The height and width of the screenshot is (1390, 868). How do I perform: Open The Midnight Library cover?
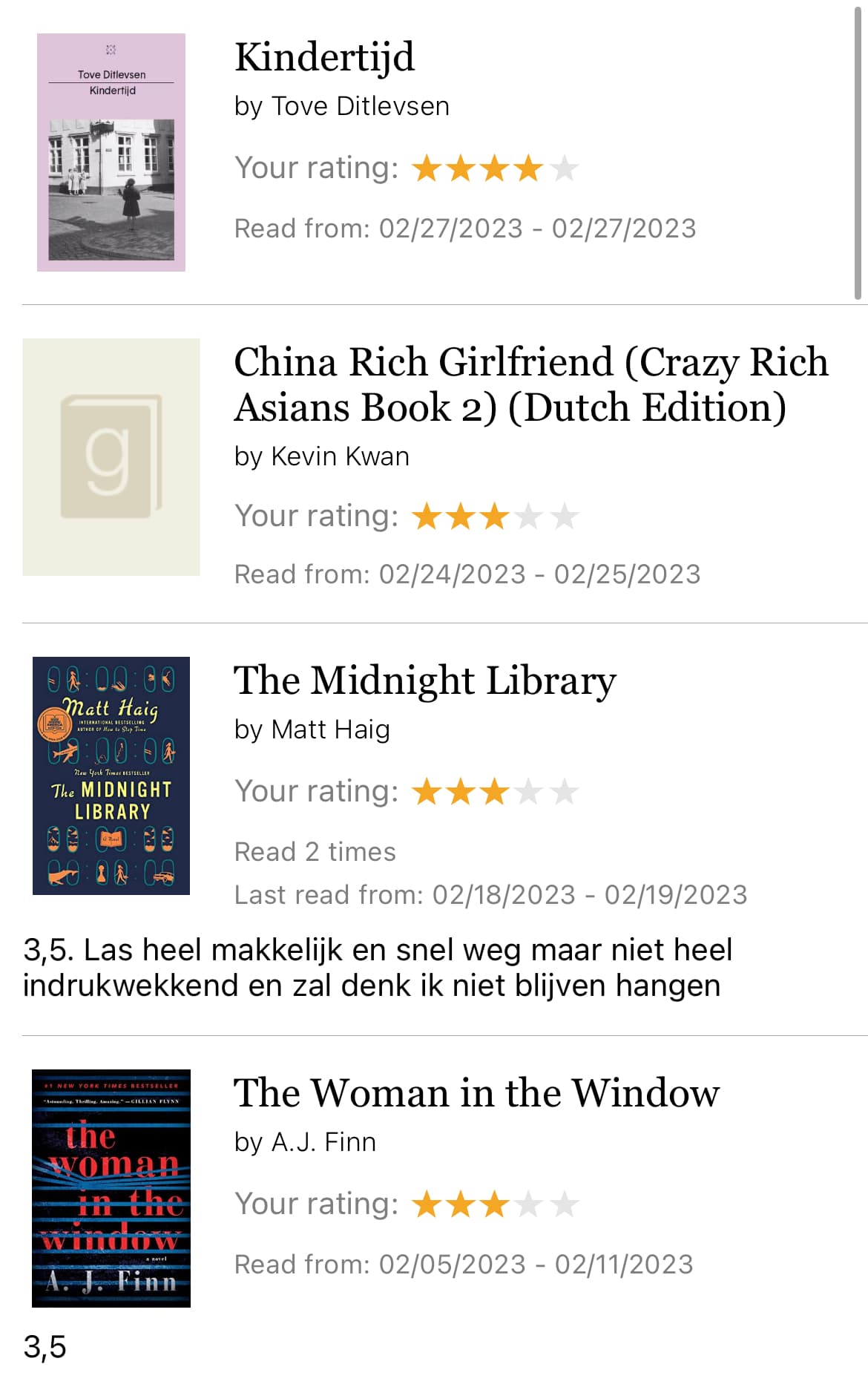click(x=111, y=776)
